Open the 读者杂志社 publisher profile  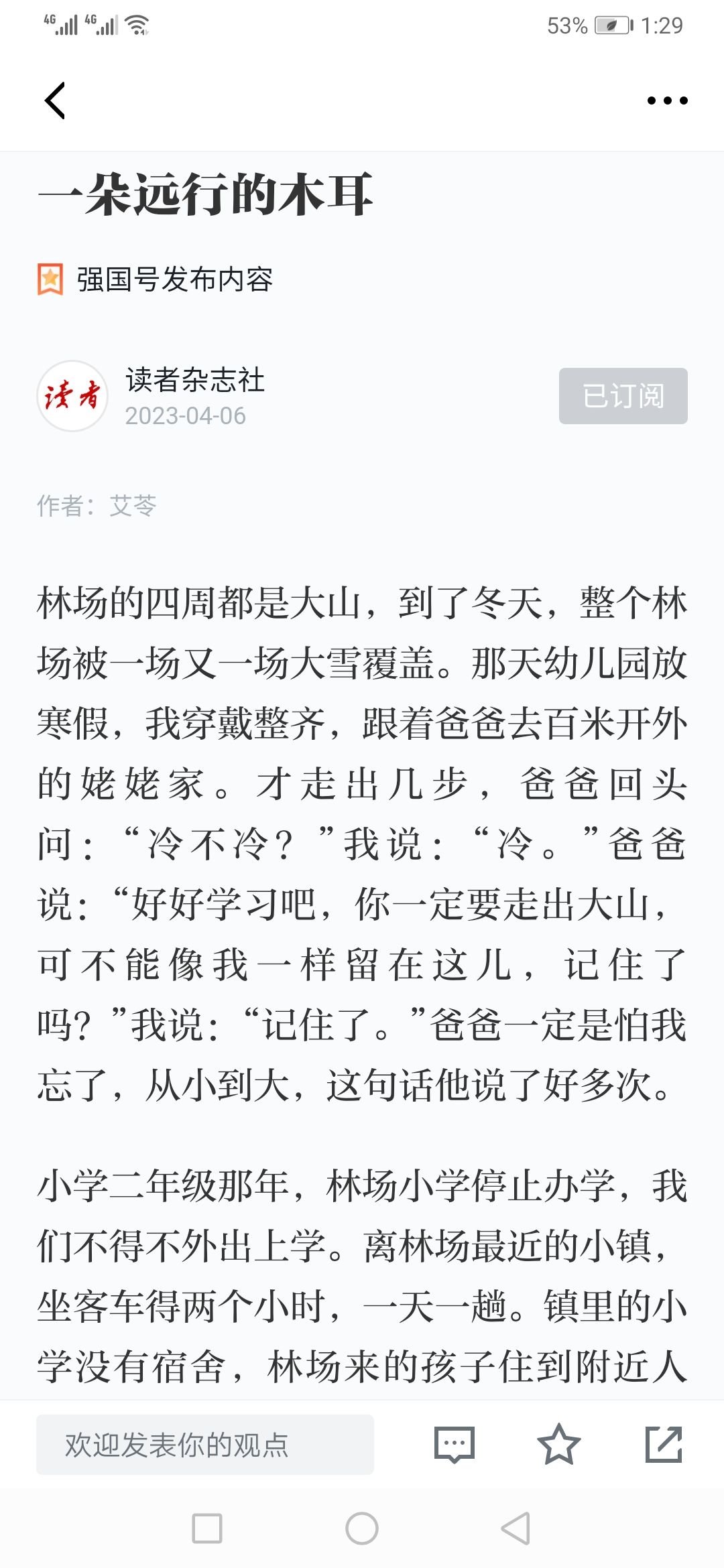coord(194,380)
